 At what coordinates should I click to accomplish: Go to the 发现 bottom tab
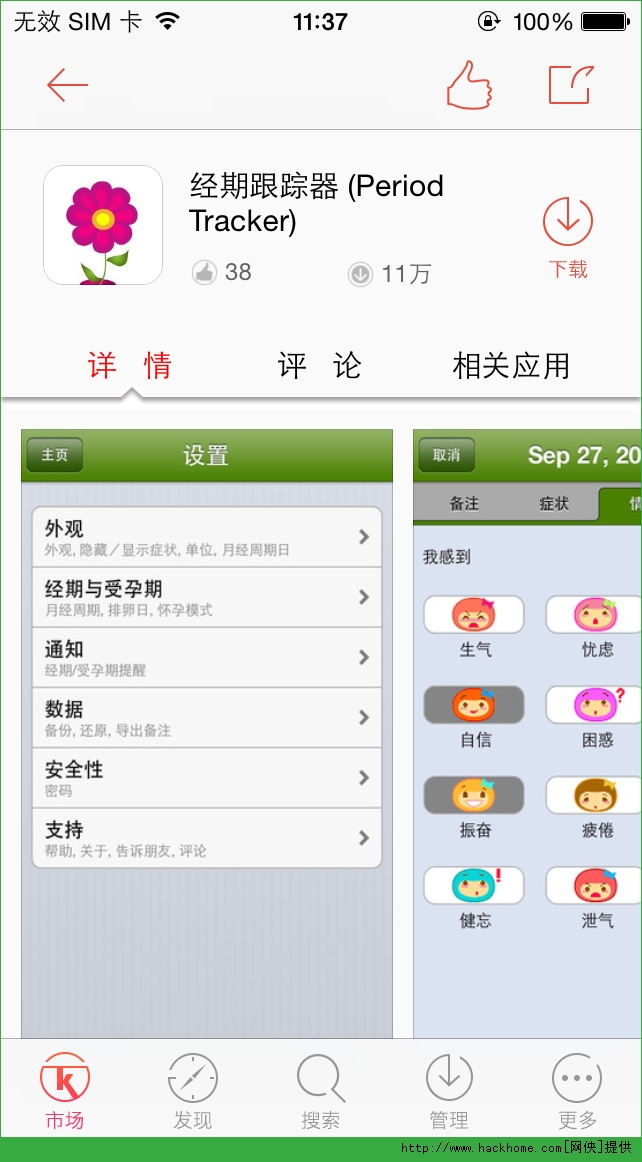coord(192,1092)
